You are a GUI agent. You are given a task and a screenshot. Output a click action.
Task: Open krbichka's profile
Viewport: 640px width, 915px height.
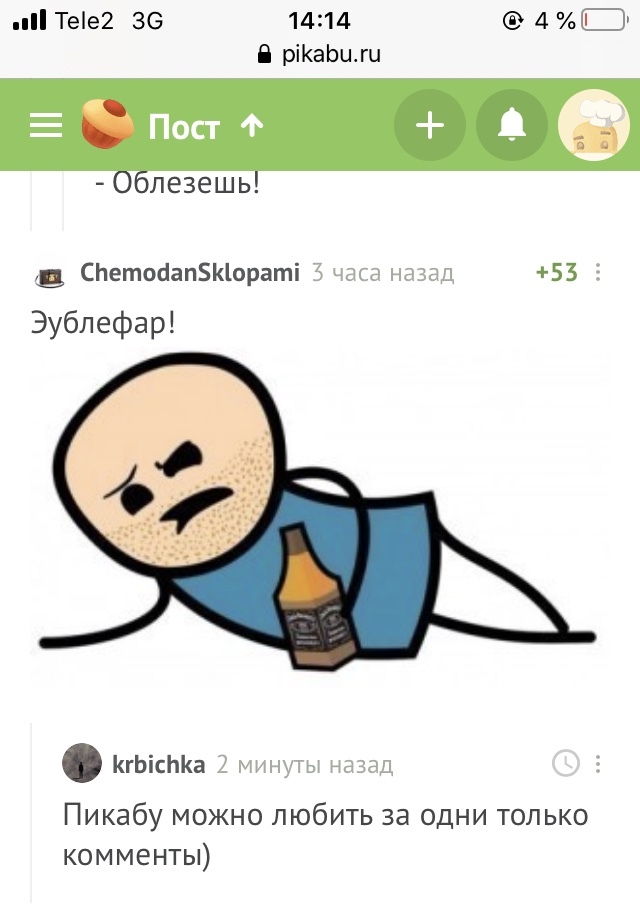[x=158, y=765]
